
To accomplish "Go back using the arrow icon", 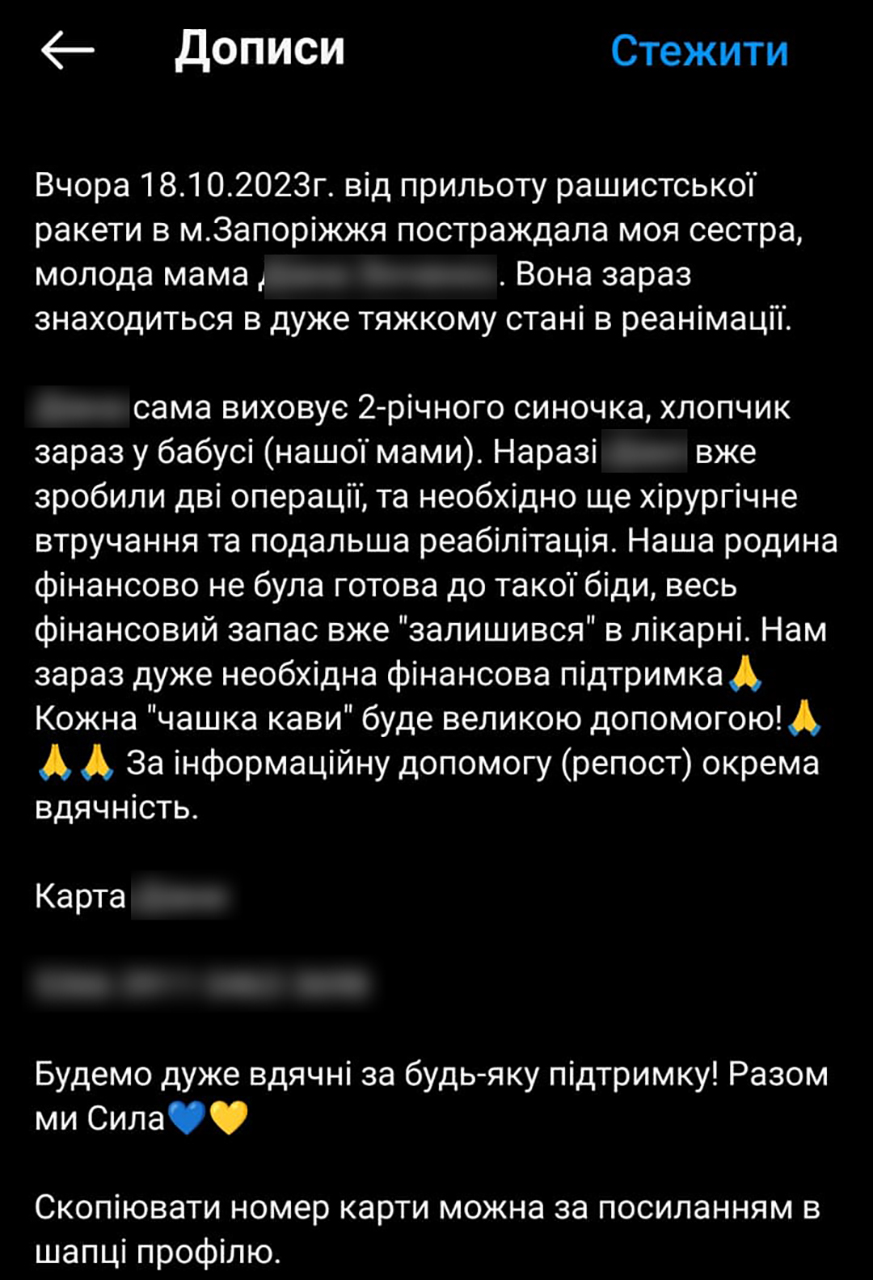I will [67, 51].
